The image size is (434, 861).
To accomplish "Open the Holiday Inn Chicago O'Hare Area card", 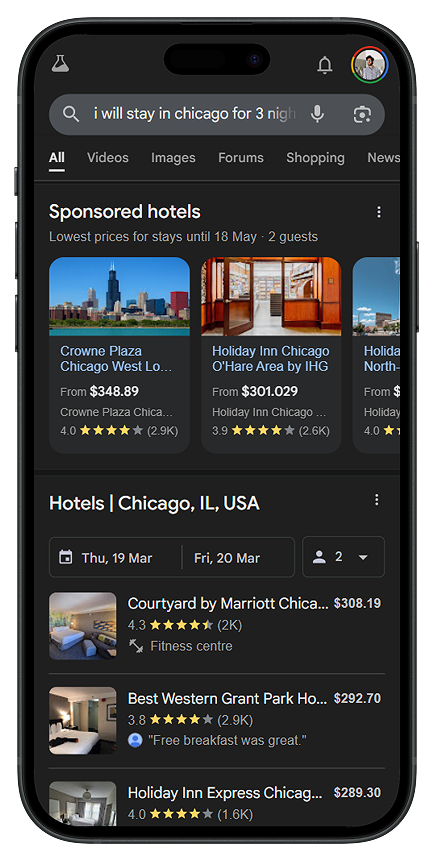I will 271,355.
